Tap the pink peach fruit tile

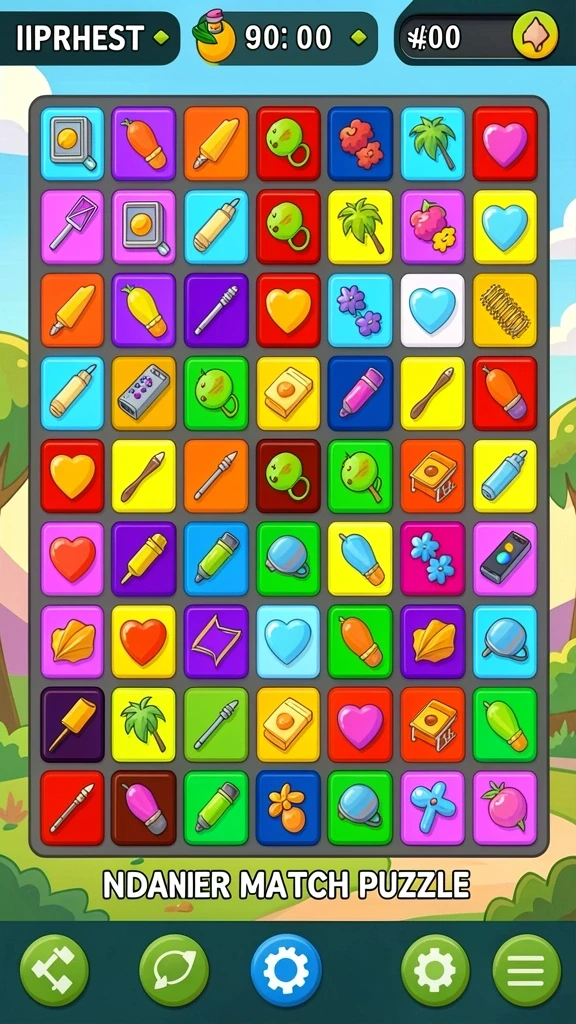(x=505, y=808)
